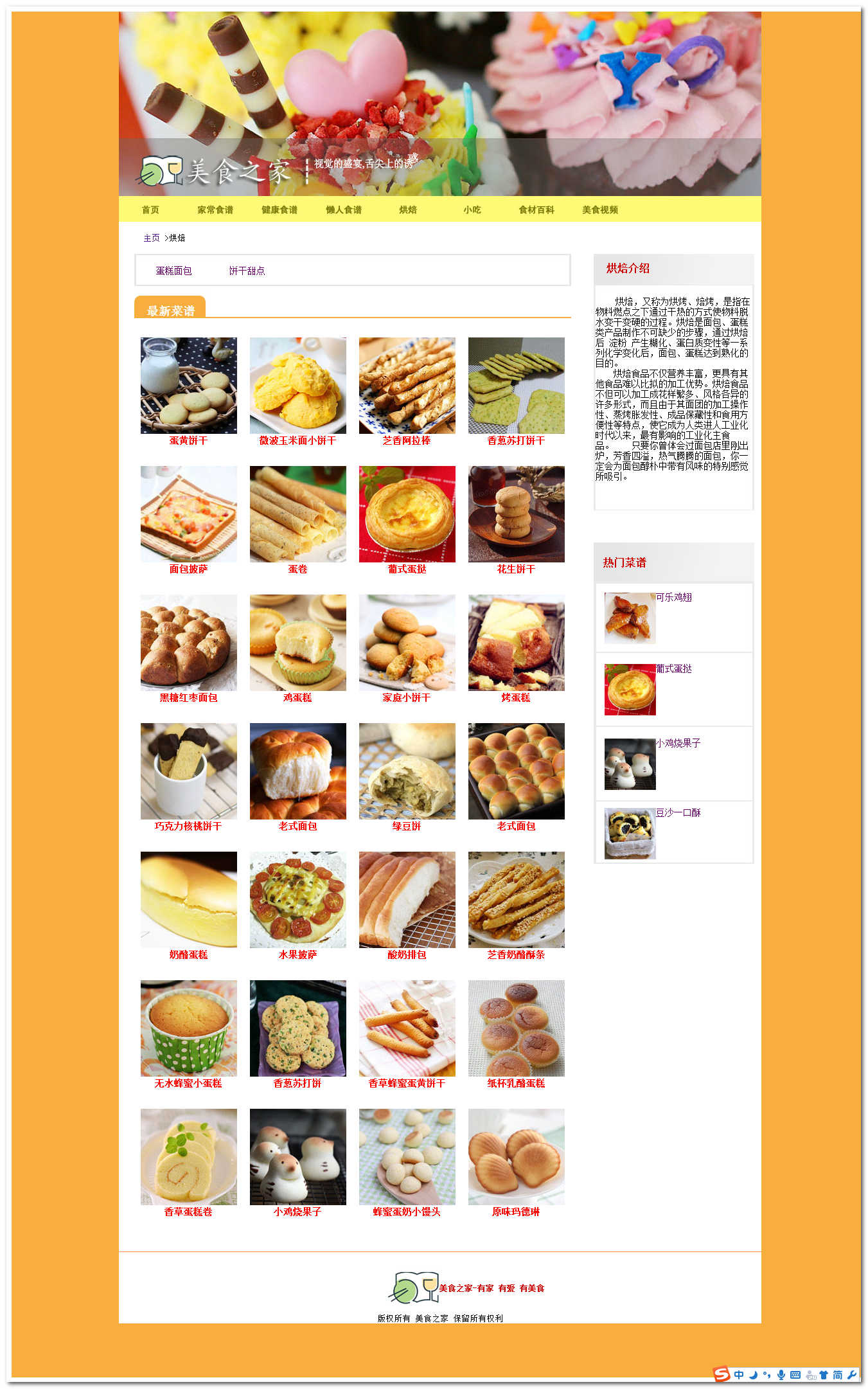
Task: Switch to the 家常食谱 section
Action: coord(215,210)
